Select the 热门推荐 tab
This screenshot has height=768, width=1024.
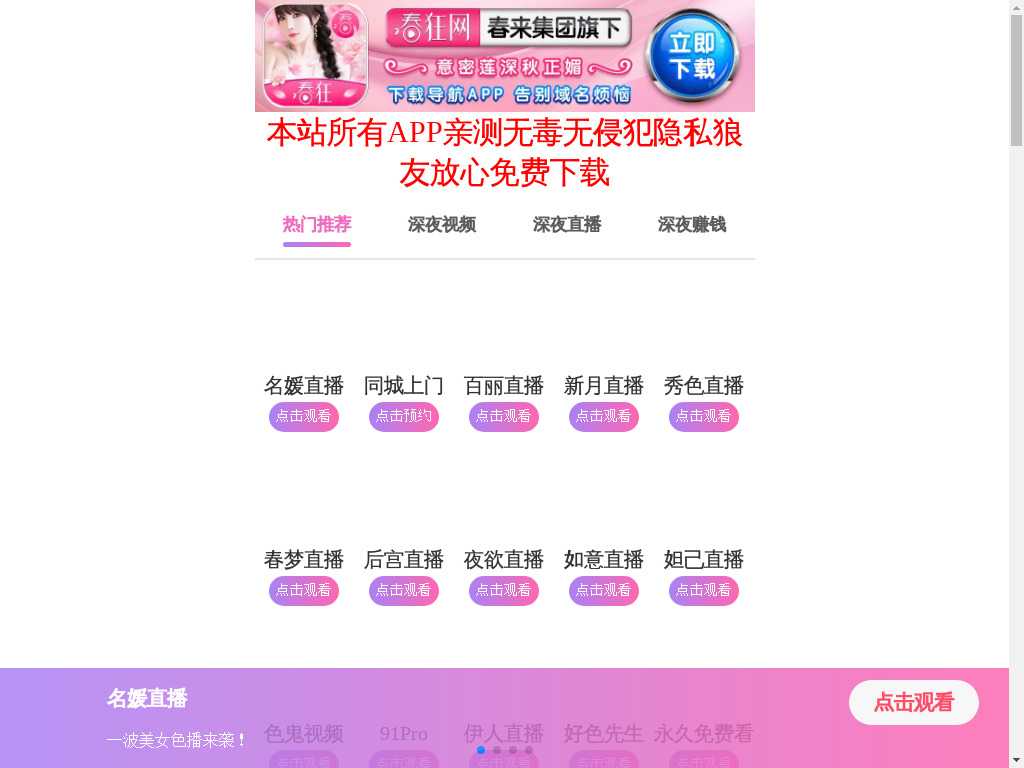point(316,225)
